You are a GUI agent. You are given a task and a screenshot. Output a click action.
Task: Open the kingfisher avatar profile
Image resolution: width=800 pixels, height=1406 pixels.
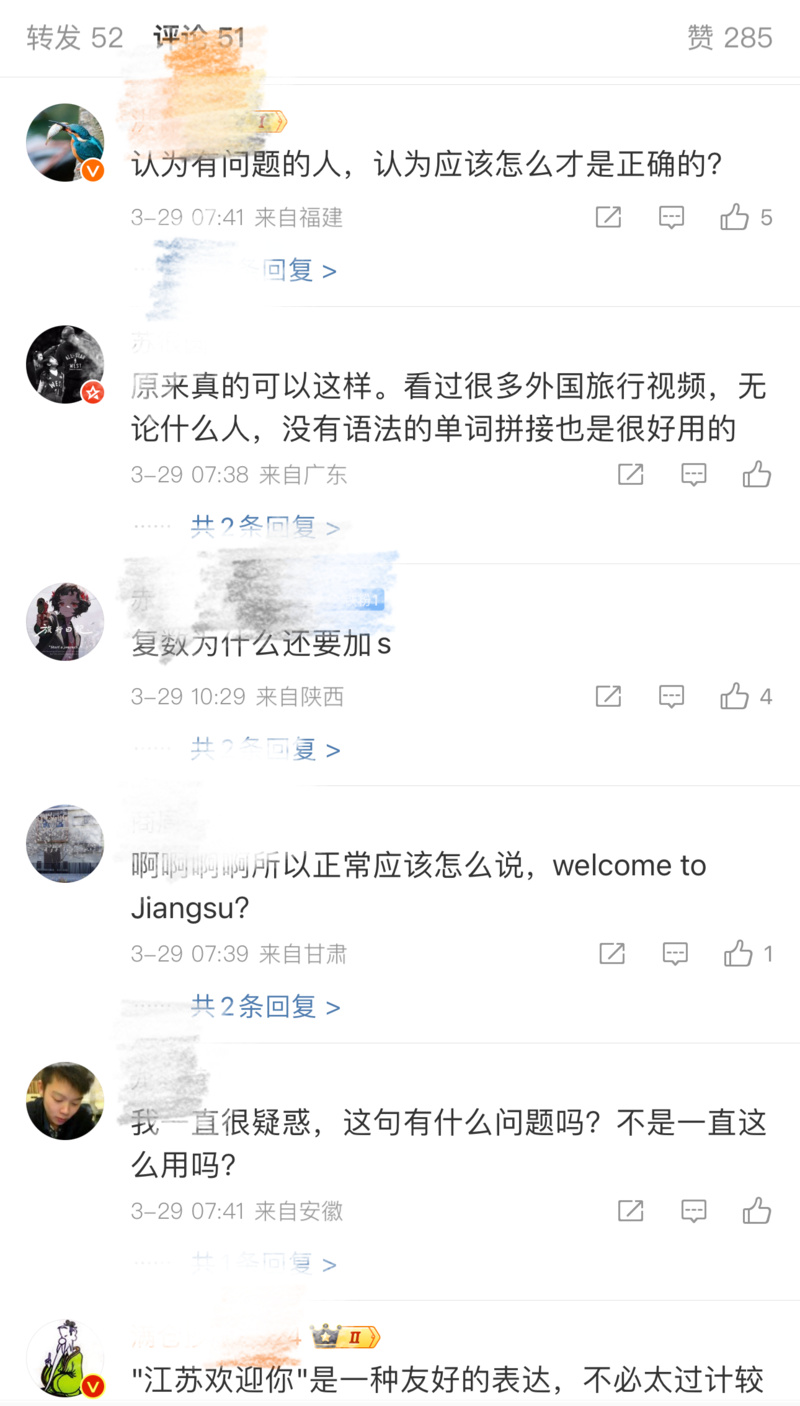65,143
